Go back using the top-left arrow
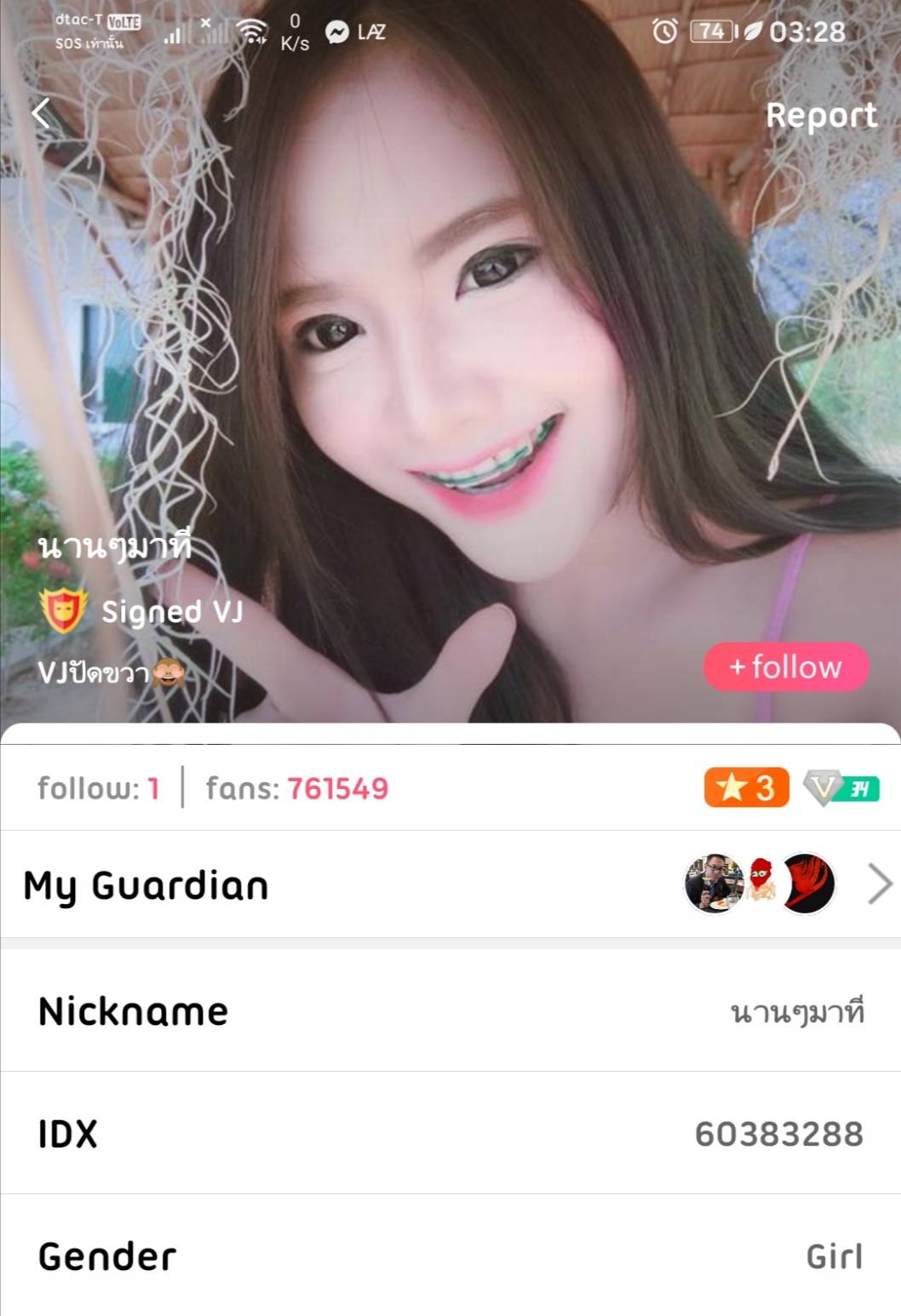 coord(41,113)
